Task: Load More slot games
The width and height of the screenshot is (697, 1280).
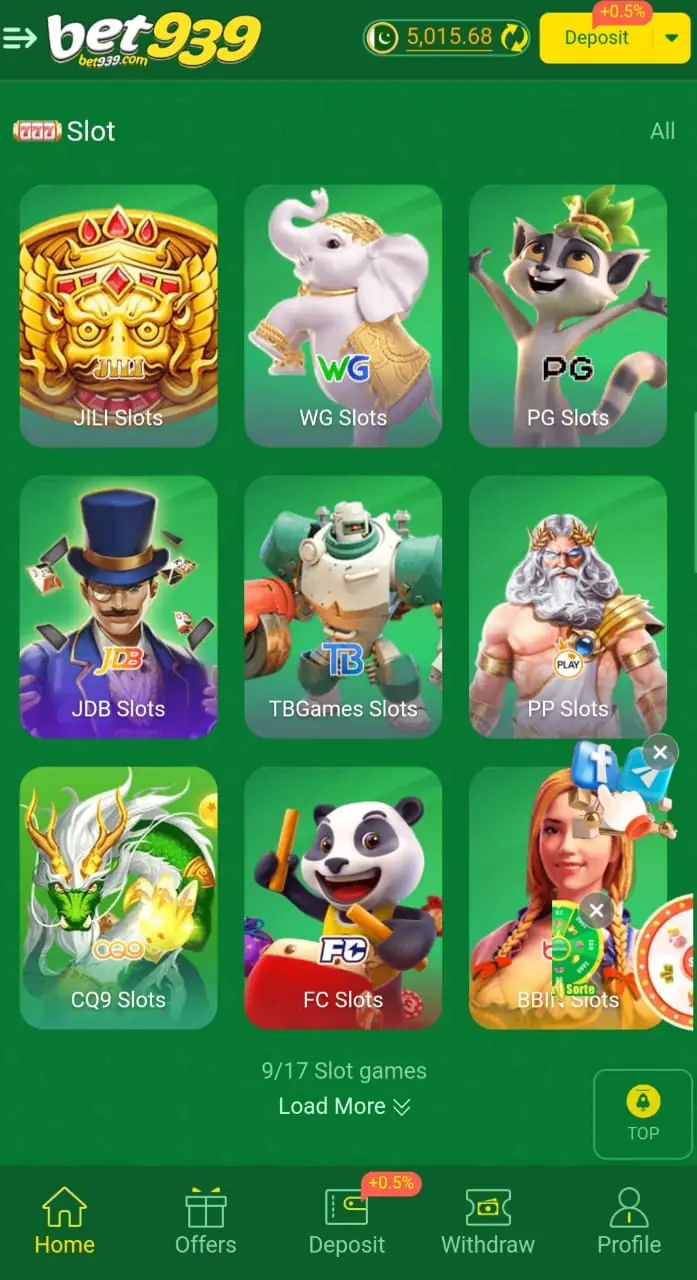Action: (344, 1106)
